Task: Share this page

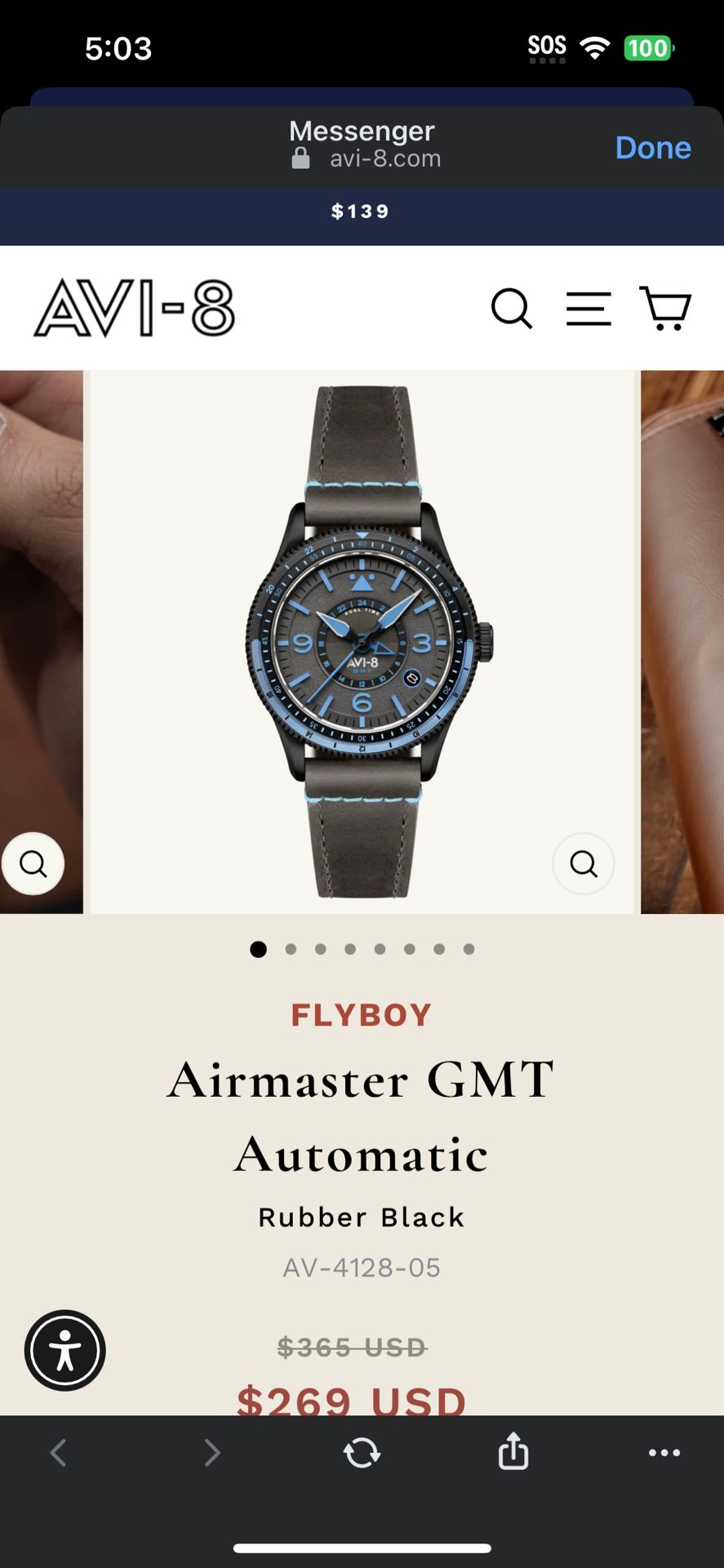Action: pos(513,1451)
